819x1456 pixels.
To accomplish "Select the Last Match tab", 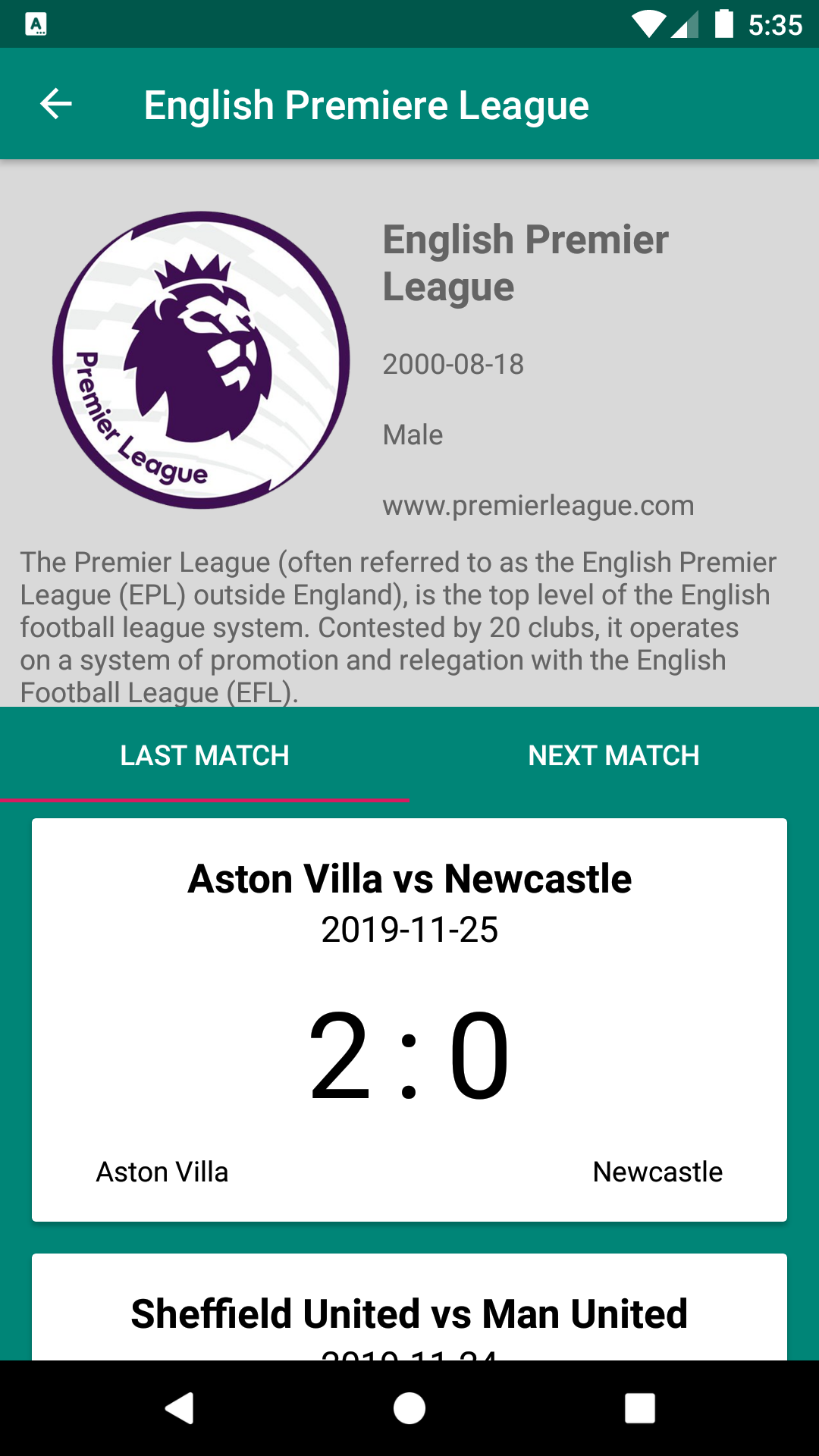I will (x=205, y=755).
